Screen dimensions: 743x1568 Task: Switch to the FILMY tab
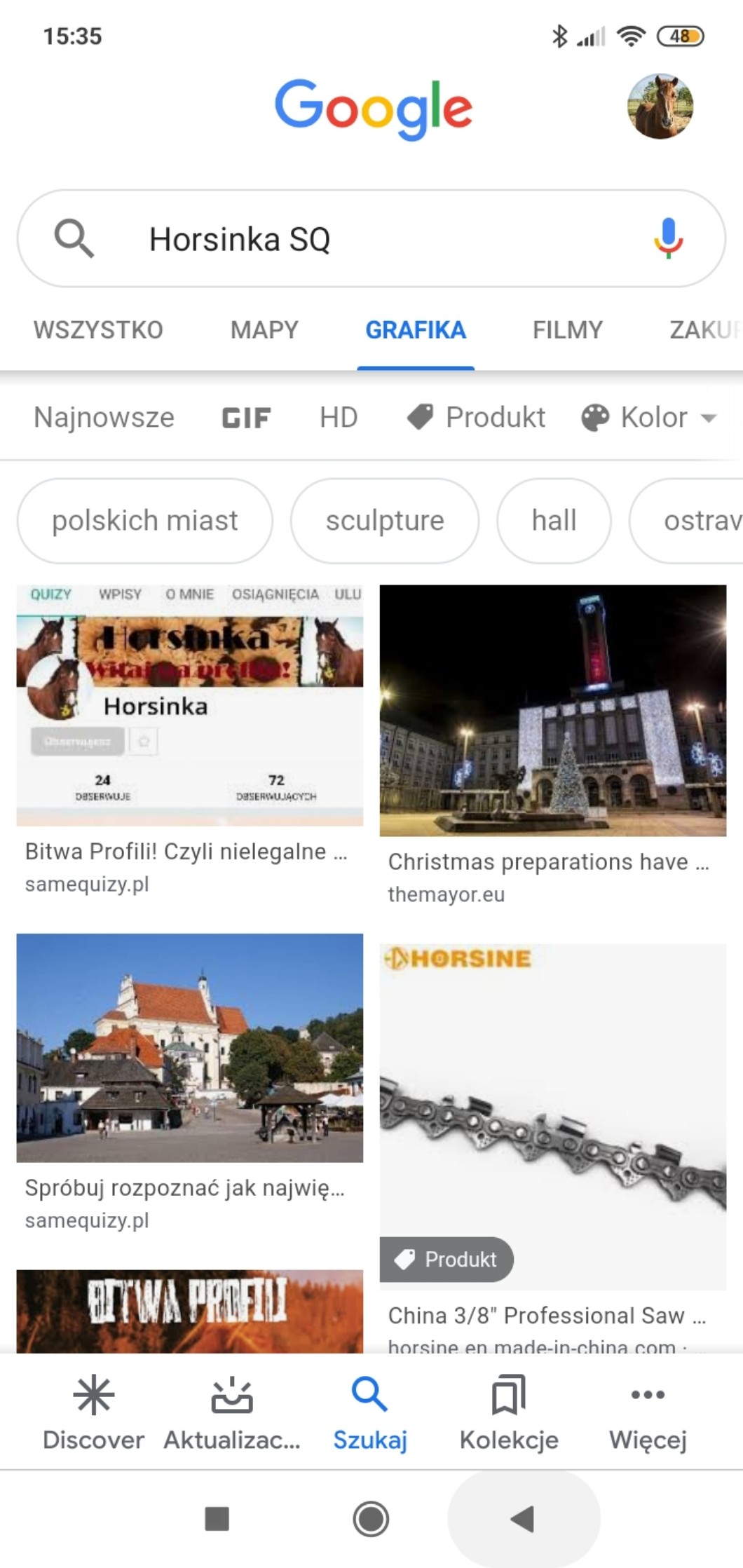(x=567, y=329)
